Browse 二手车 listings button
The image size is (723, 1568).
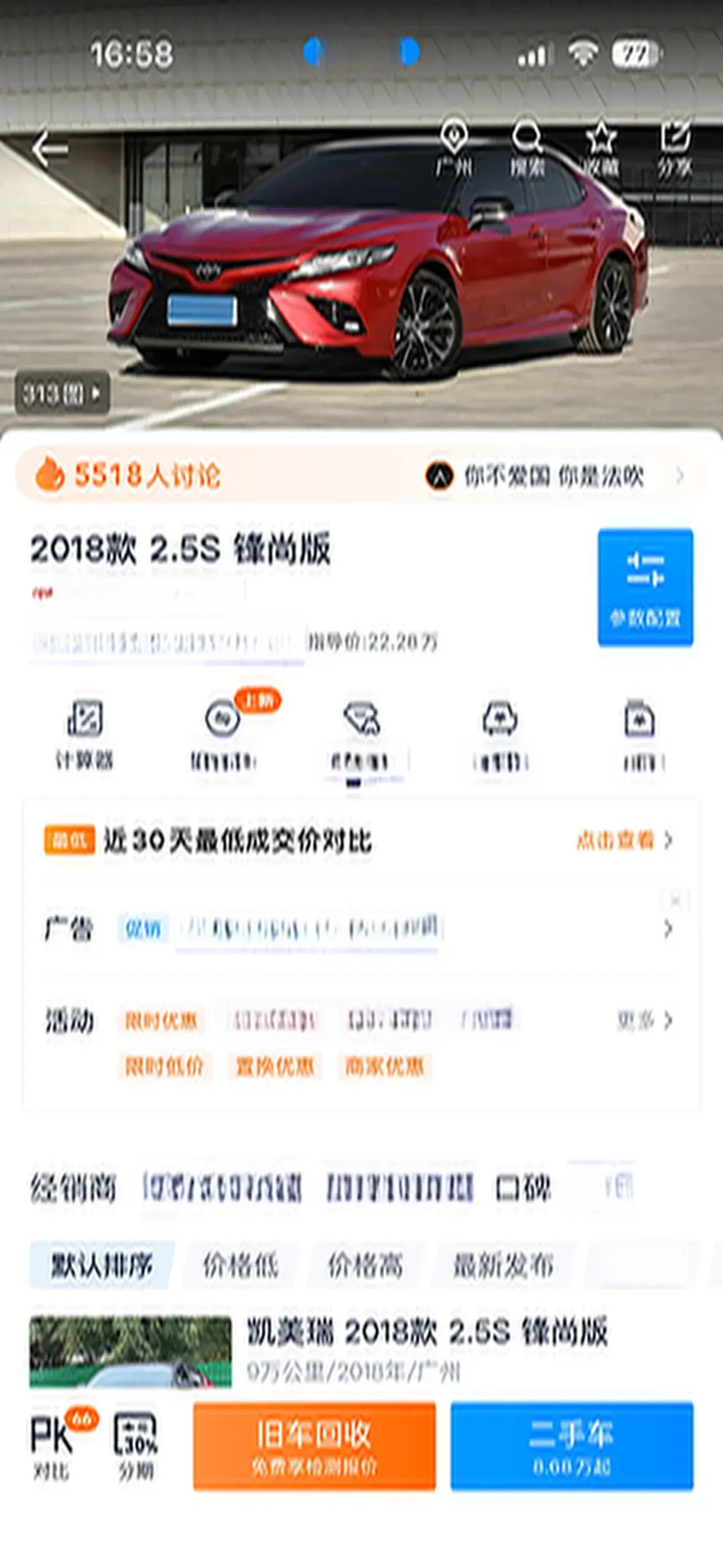tap(572, 1446)
